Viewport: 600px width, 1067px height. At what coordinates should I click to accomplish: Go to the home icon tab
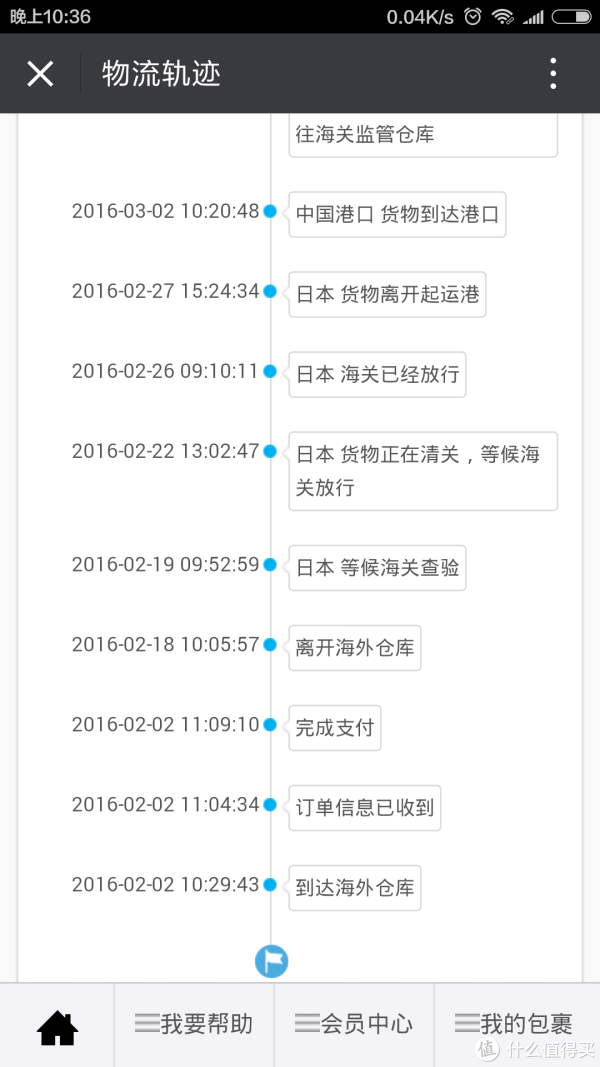58,1026
